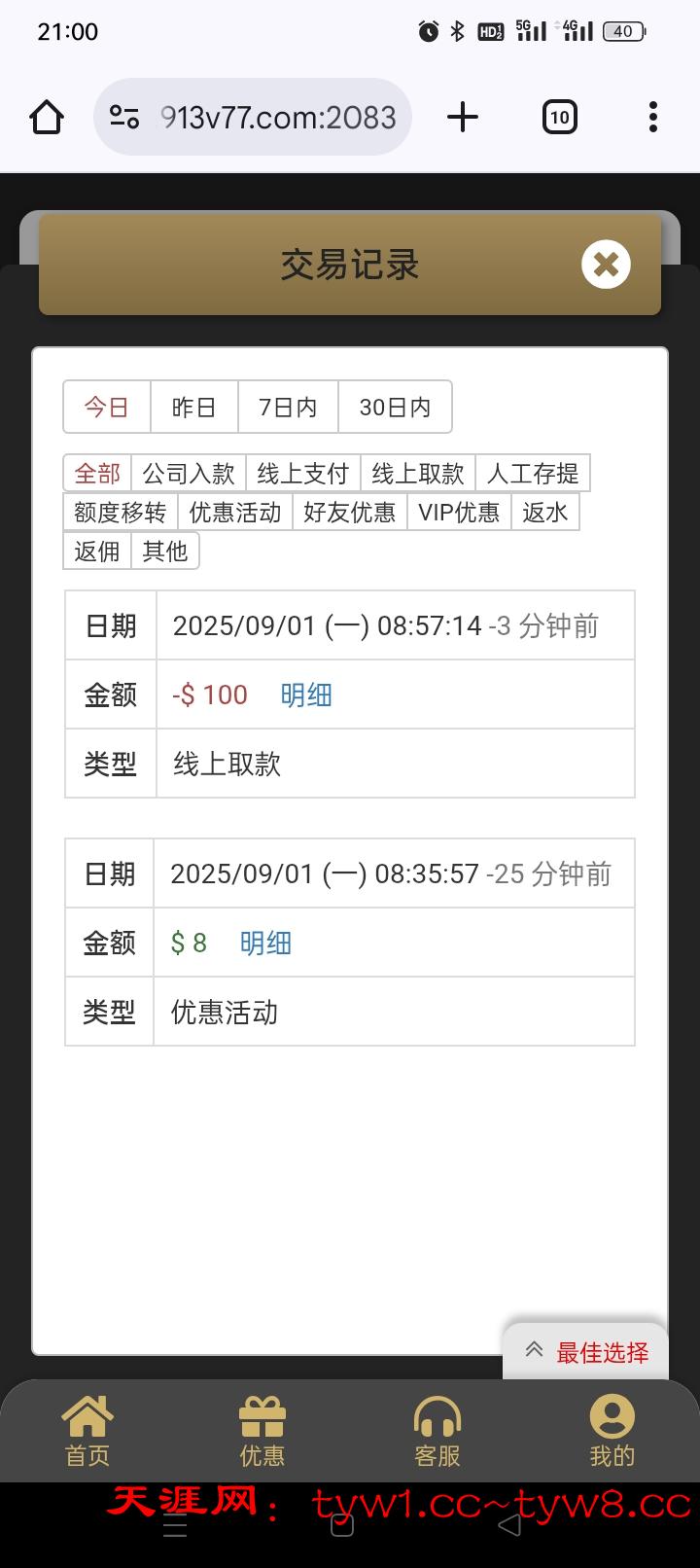700x1568 pixels.
Task: View 明细 for the $8 promotion entry
Action: [264, 943]
